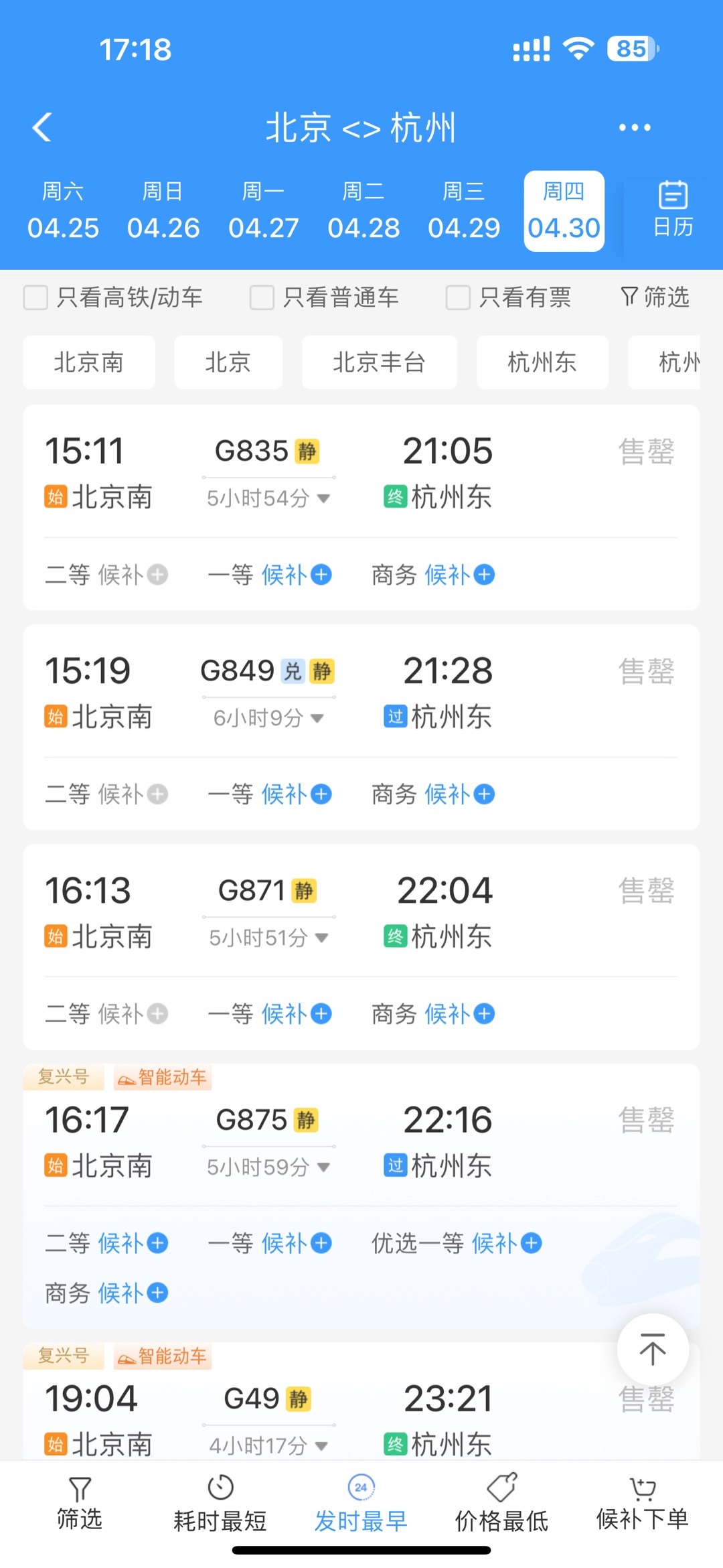Join 一等 候补 waitlist for G871
723x1568 pixels.
[x=295, y=1014]
